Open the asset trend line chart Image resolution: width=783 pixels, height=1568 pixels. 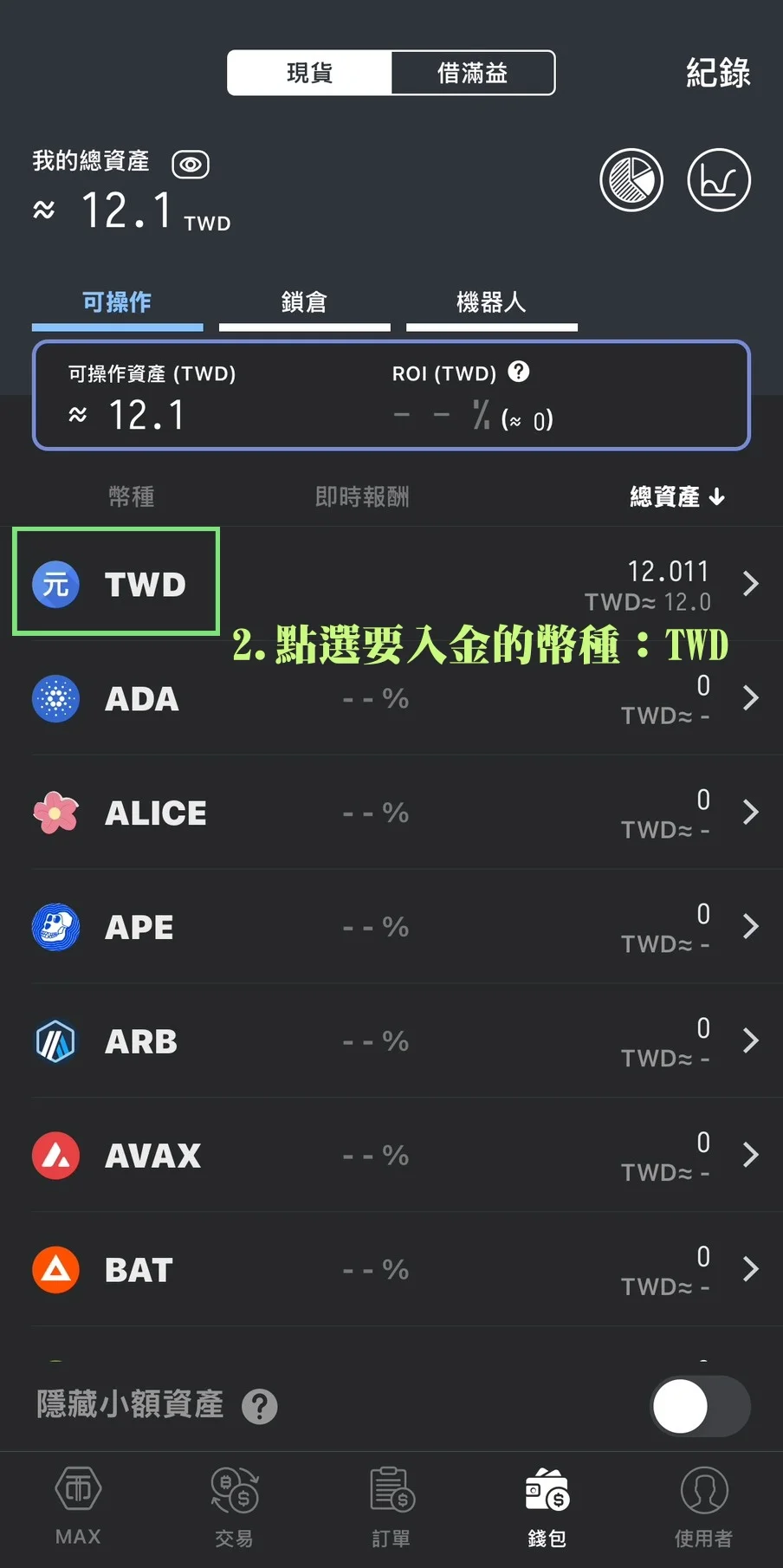719,179
